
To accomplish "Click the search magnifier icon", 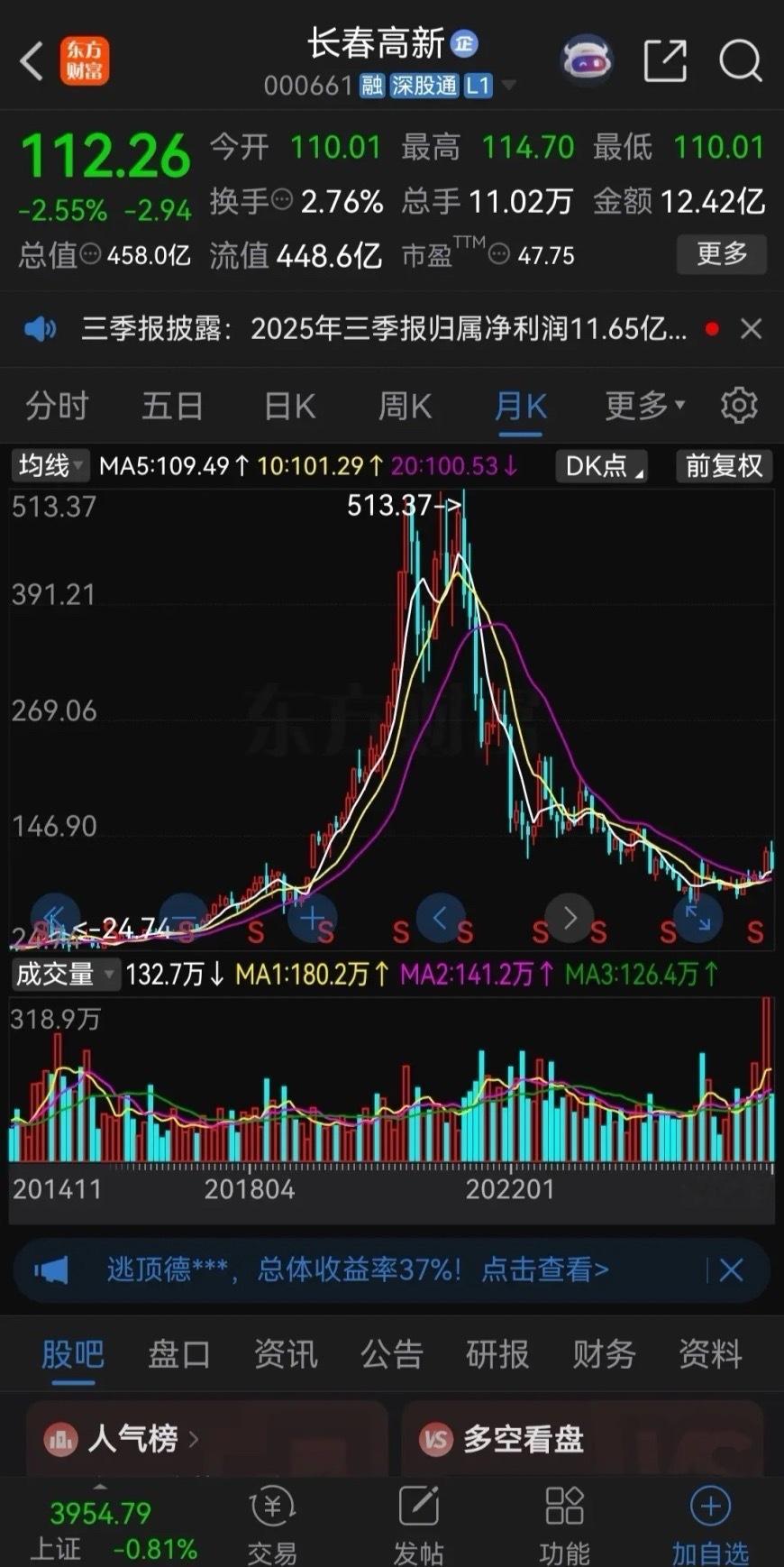I will tap(741, 60).
